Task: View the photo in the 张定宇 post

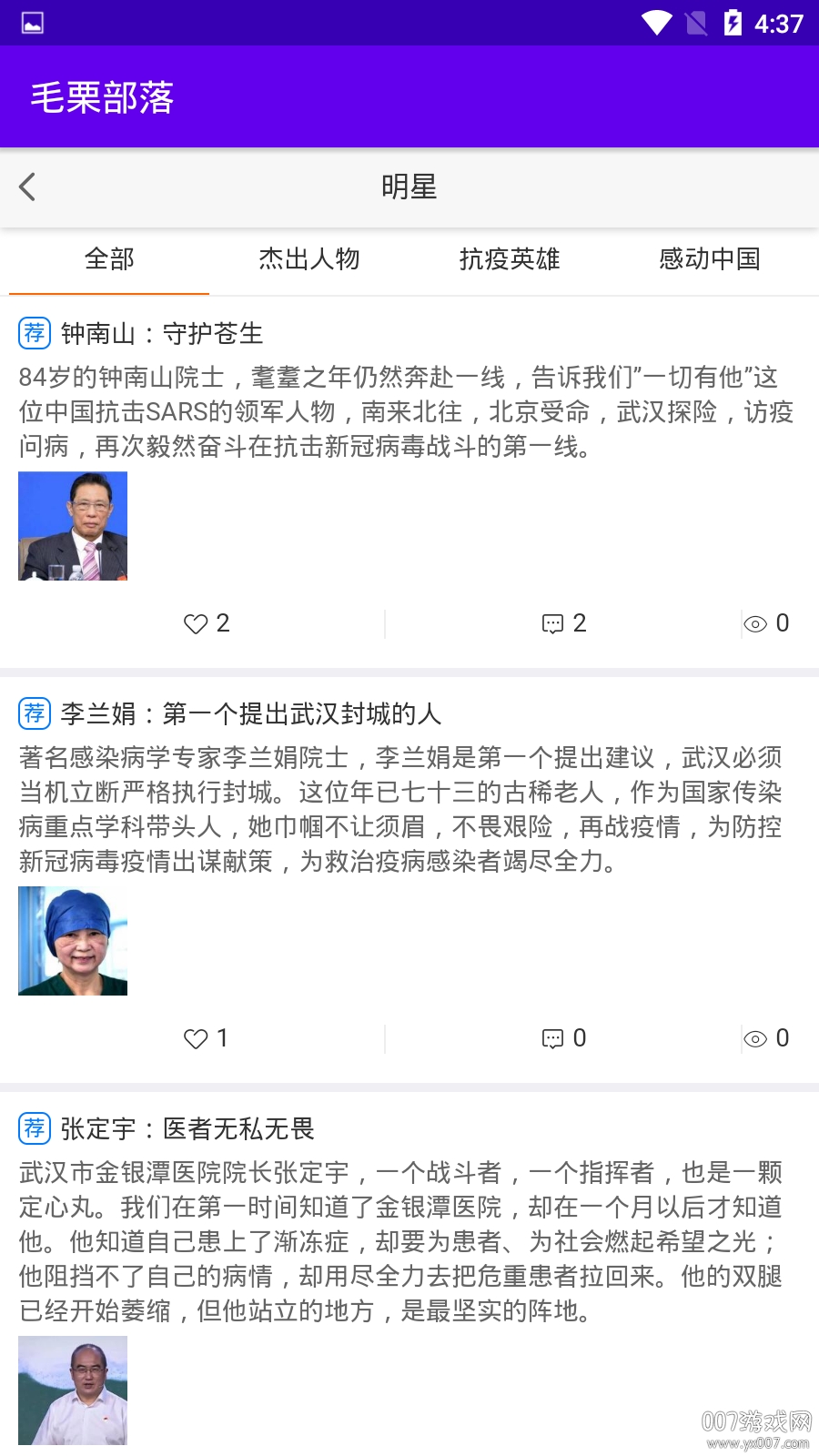Action: point(73,1390)
